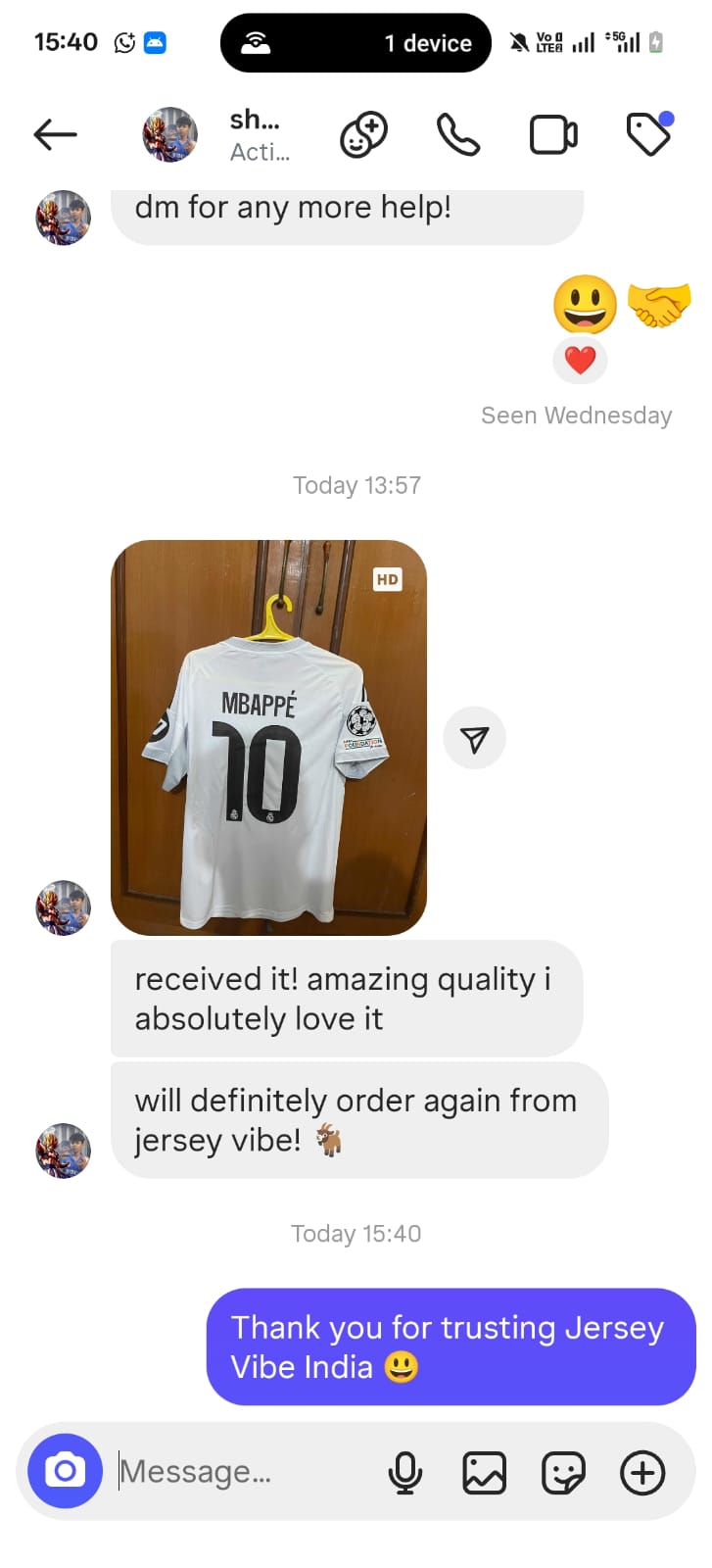The height and width of the screenshot is (1568, 712).
Task: Open the sticker avatar icon in header
Action: (x=363, y=134)
